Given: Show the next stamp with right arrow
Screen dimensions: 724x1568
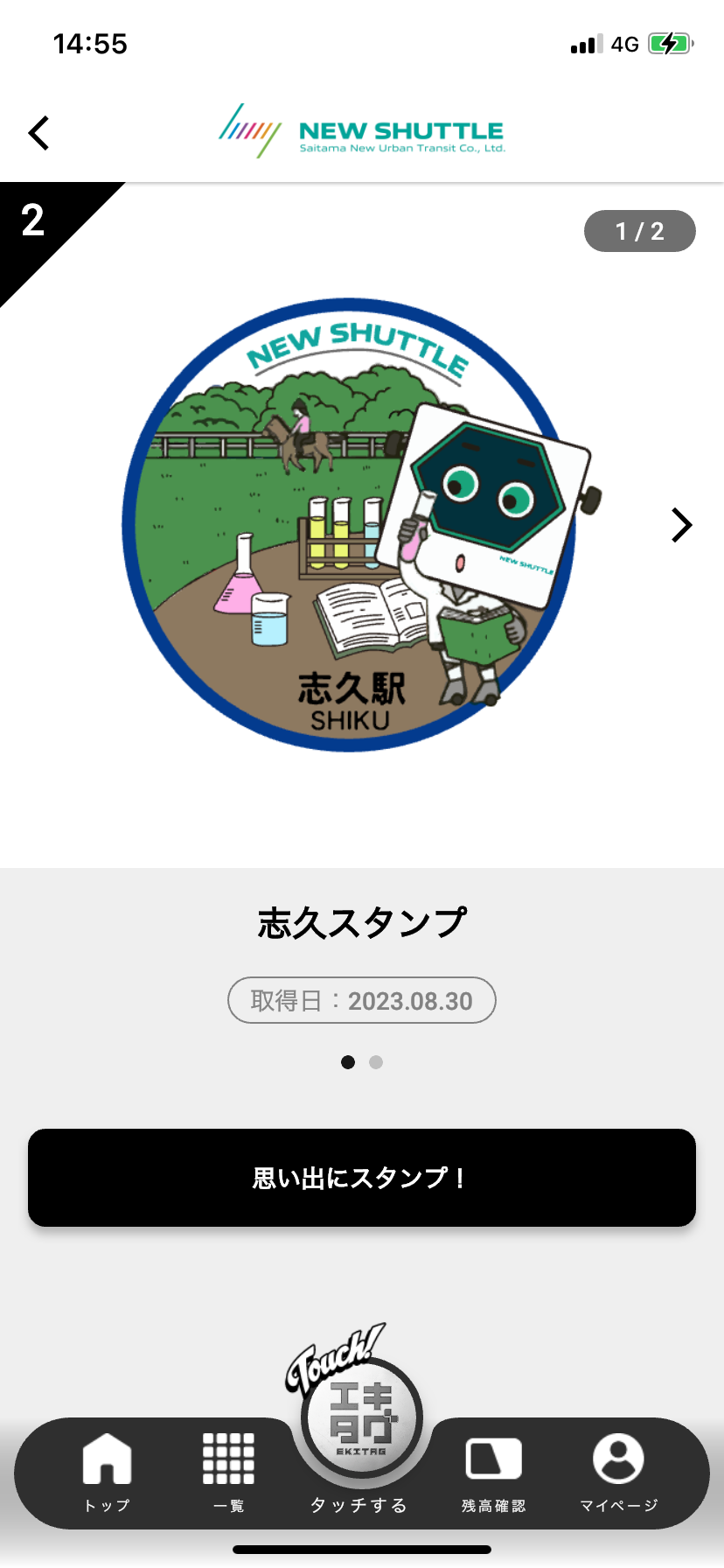Looking at the screenshot, I should point(681,525).
